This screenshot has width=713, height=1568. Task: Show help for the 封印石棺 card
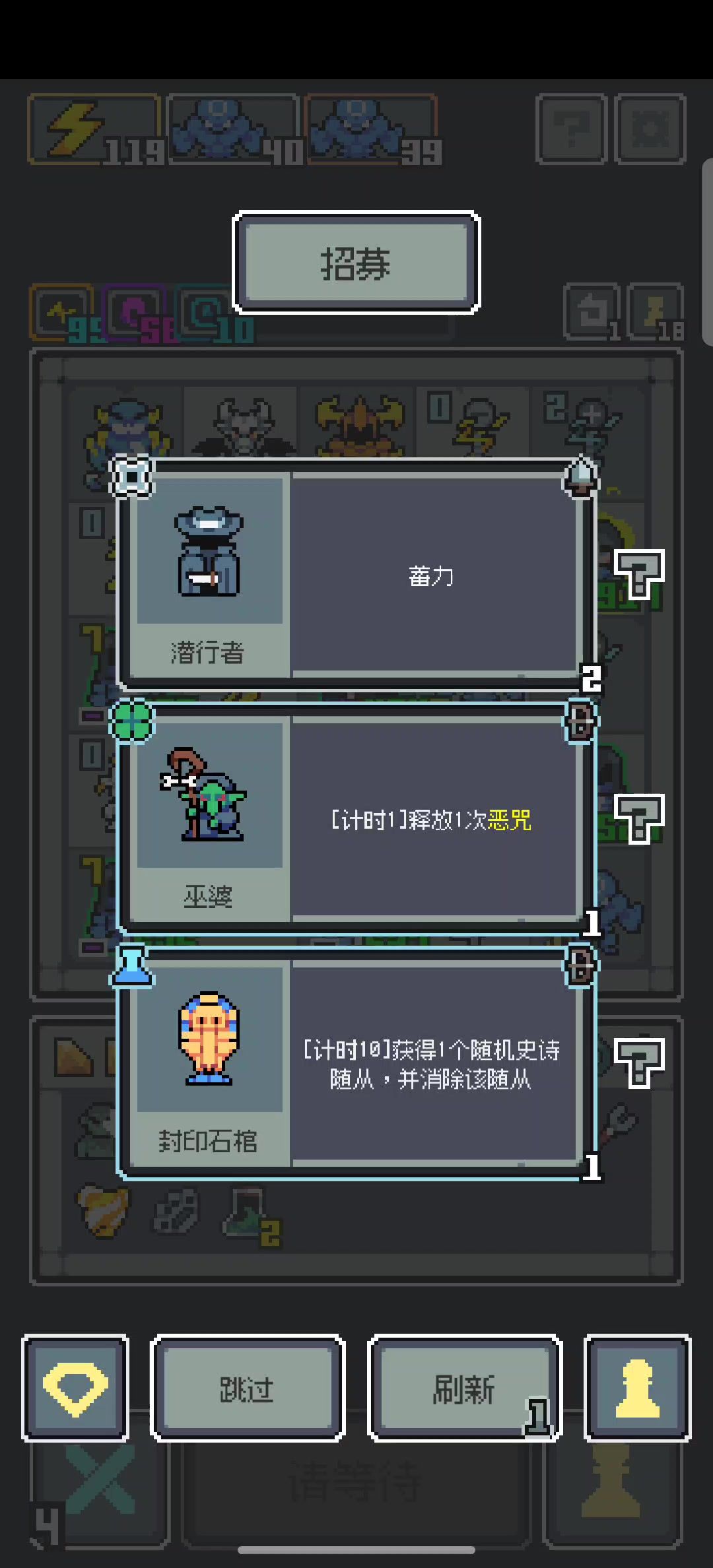(638, 1062)
